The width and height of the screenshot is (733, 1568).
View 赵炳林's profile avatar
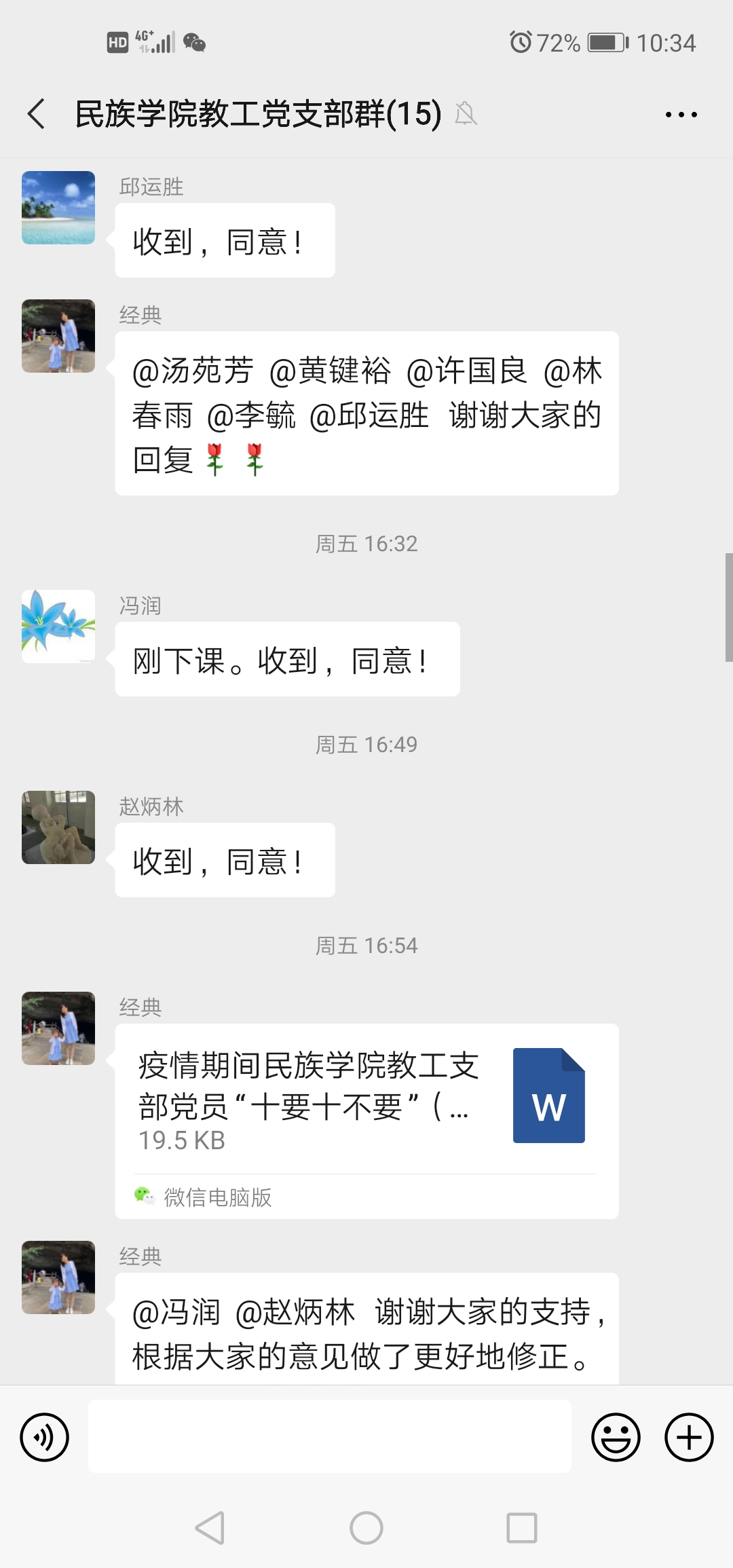point(58,827)
